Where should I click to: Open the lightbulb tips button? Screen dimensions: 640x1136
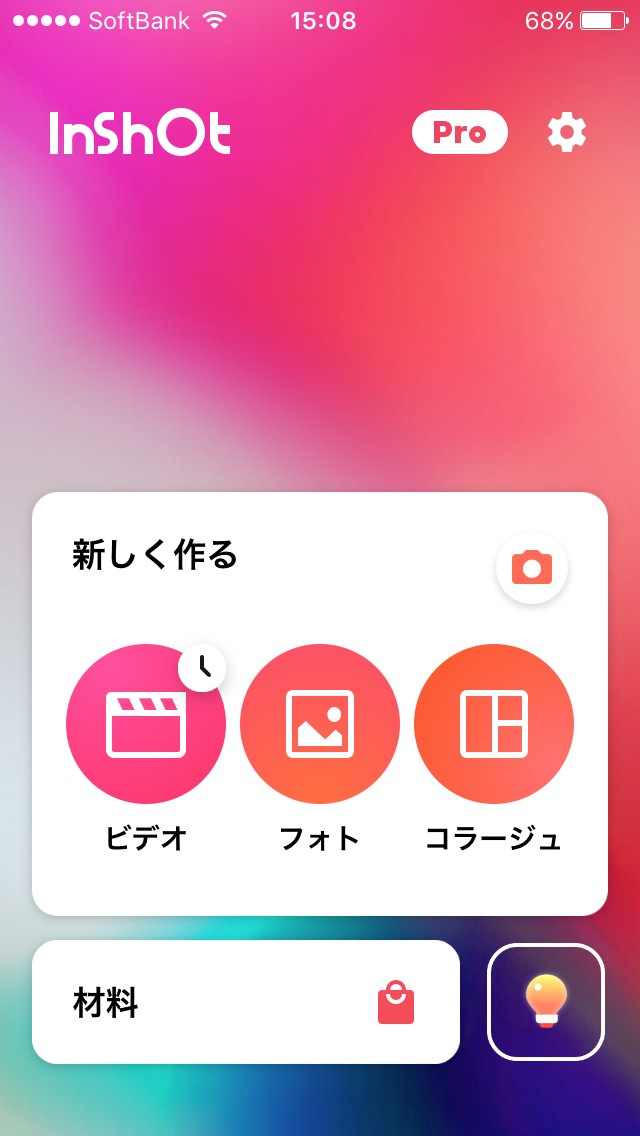[546, 1002]
